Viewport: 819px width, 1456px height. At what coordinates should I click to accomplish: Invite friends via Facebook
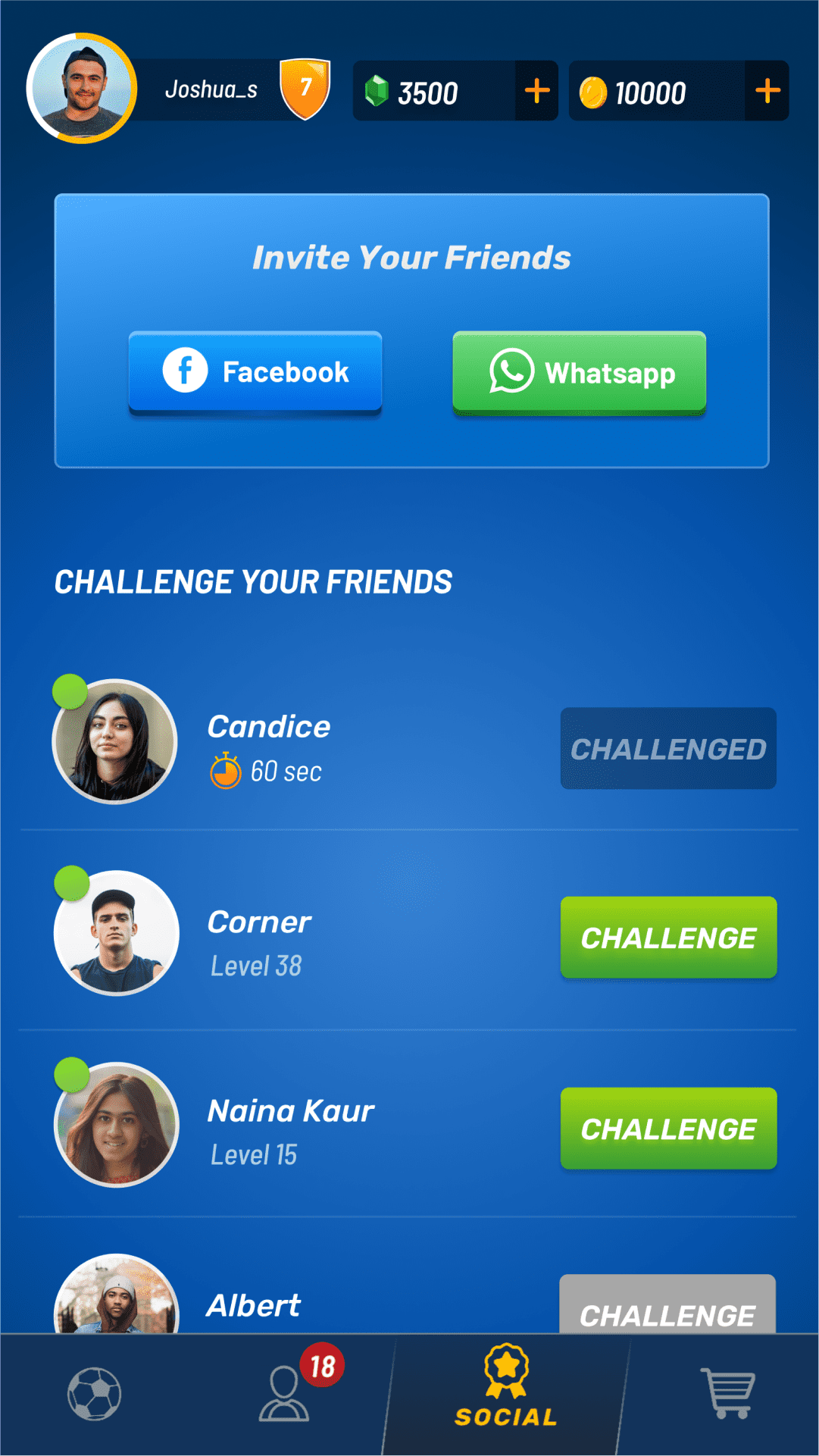(x=255, y=372)
